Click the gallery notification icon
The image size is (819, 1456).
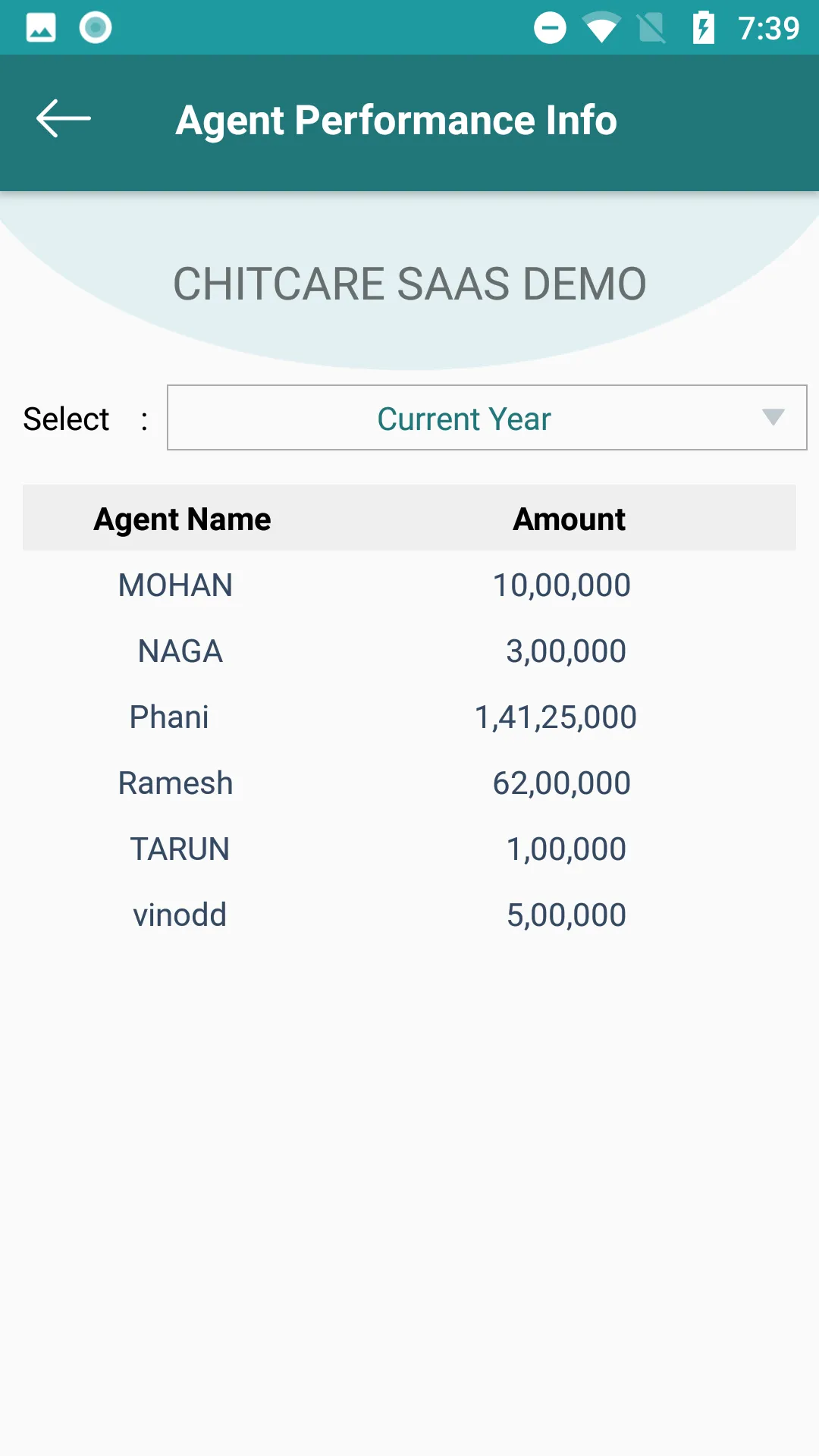coord(39,28)
